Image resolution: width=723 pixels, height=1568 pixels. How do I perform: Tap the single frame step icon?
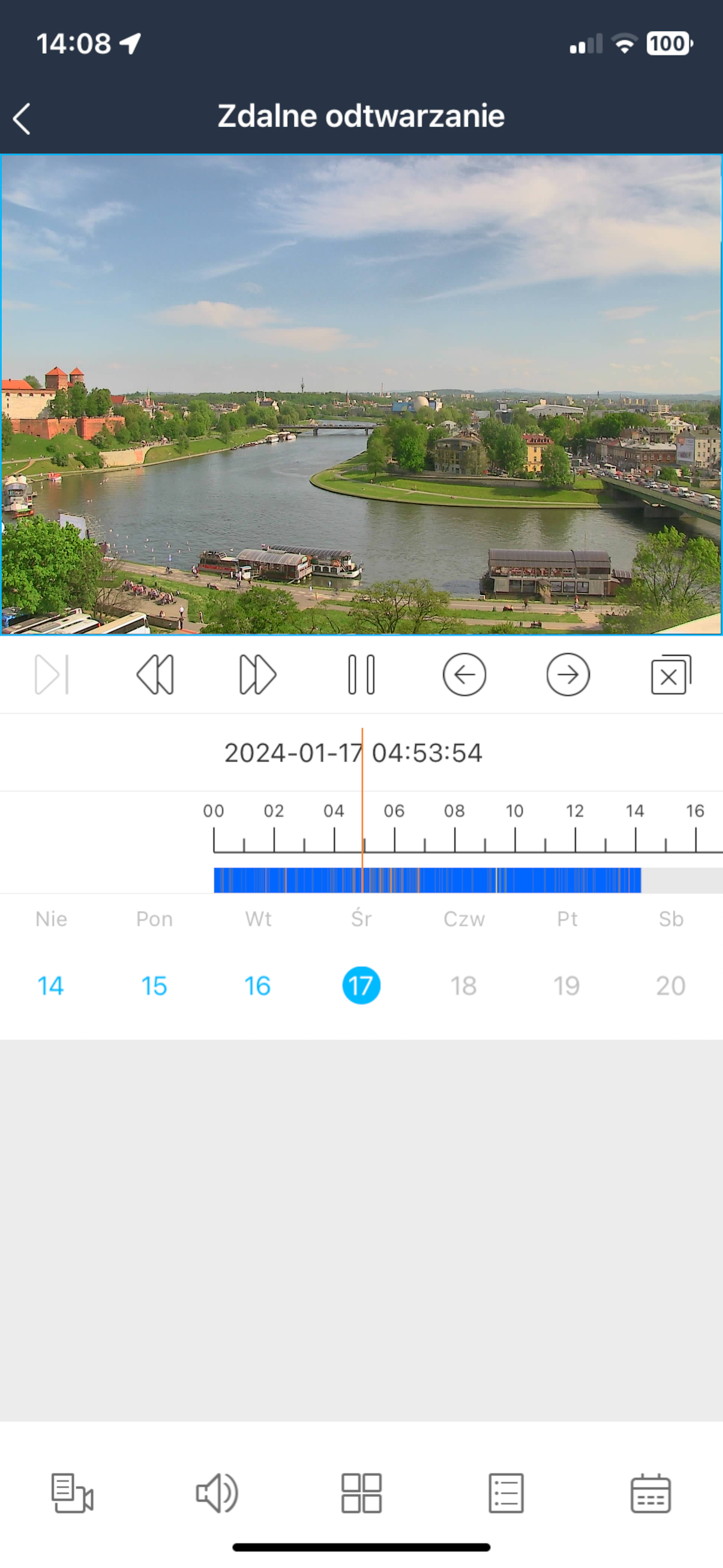pos(52,676)
